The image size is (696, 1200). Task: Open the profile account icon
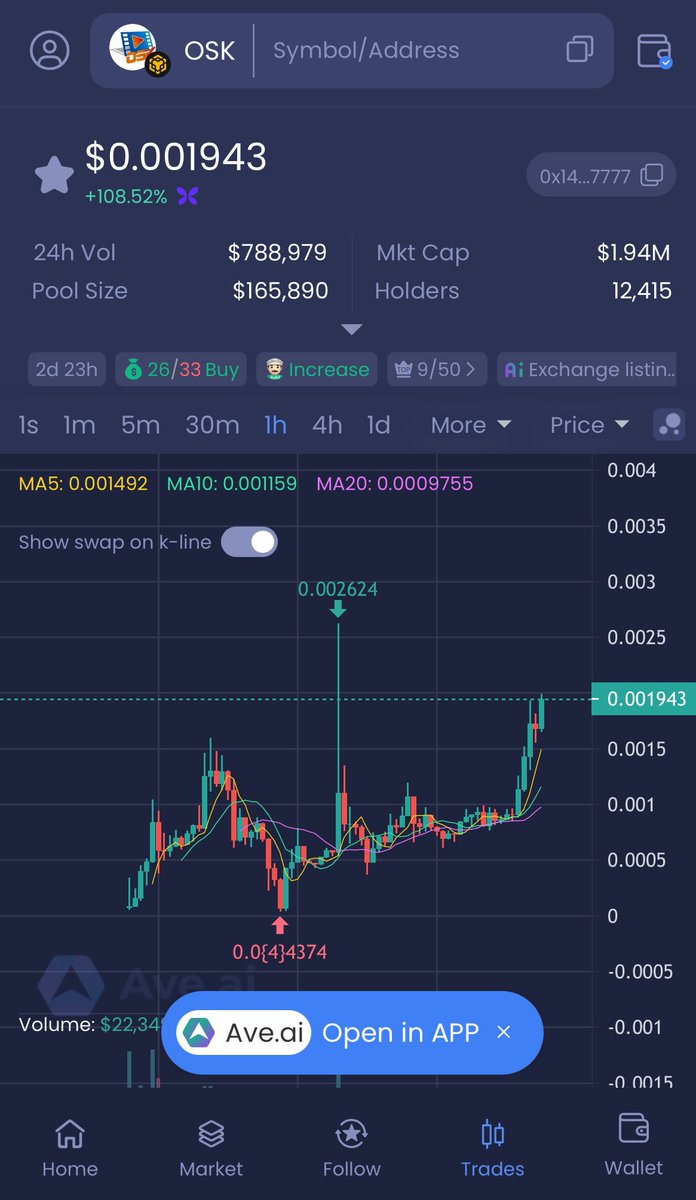(49, 50)
